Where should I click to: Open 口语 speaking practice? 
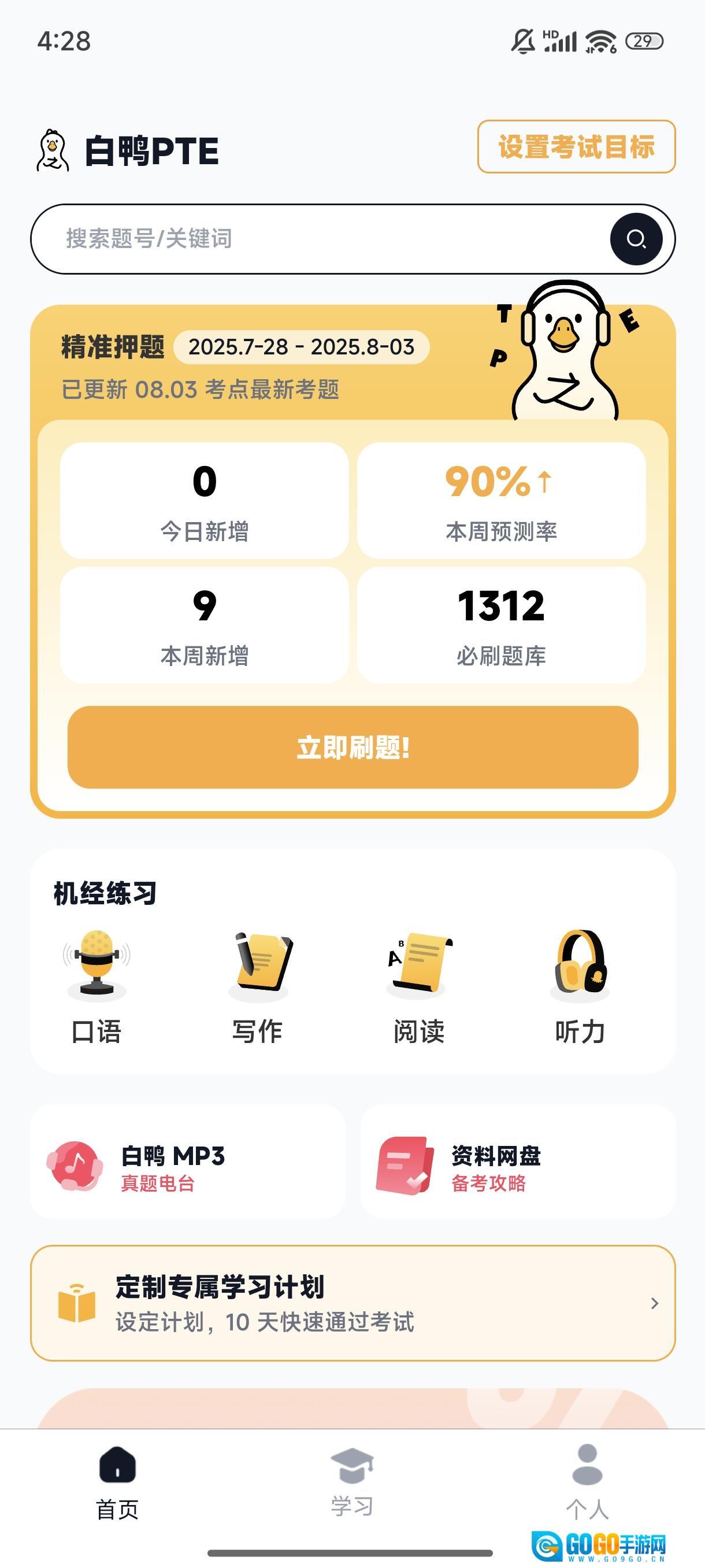tap(96, 986)
